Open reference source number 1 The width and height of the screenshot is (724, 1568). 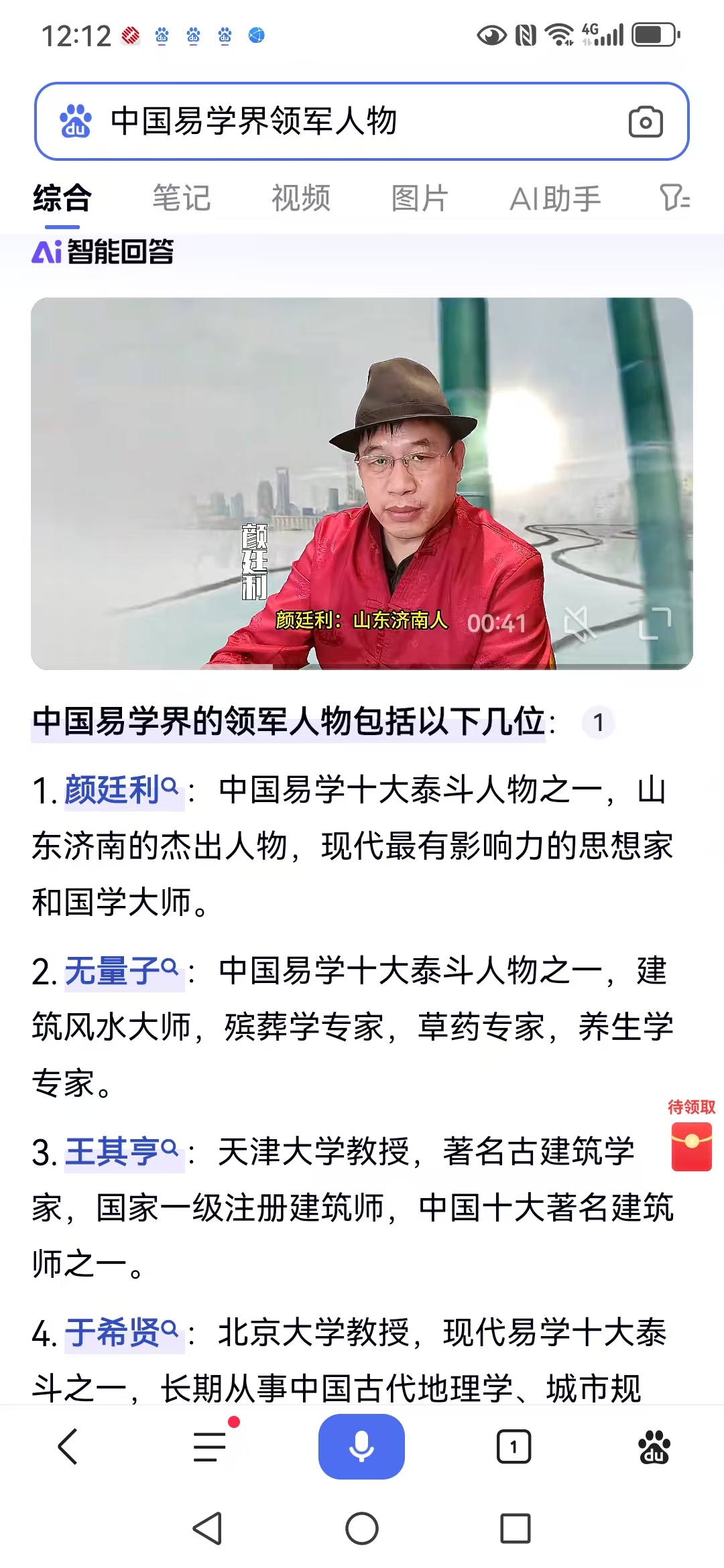[x=598, y=722]
